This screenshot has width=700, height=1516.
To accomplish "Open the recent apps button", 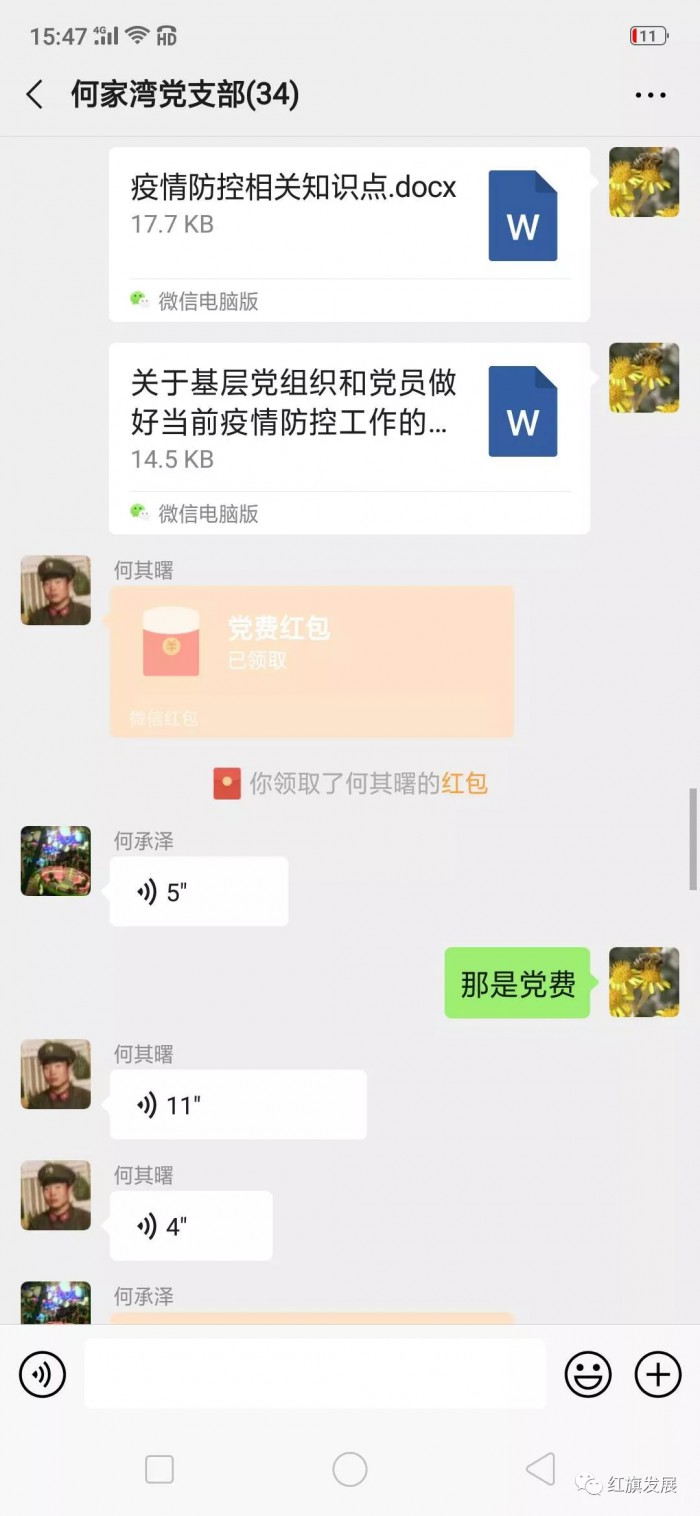I will click(159, 1469).
